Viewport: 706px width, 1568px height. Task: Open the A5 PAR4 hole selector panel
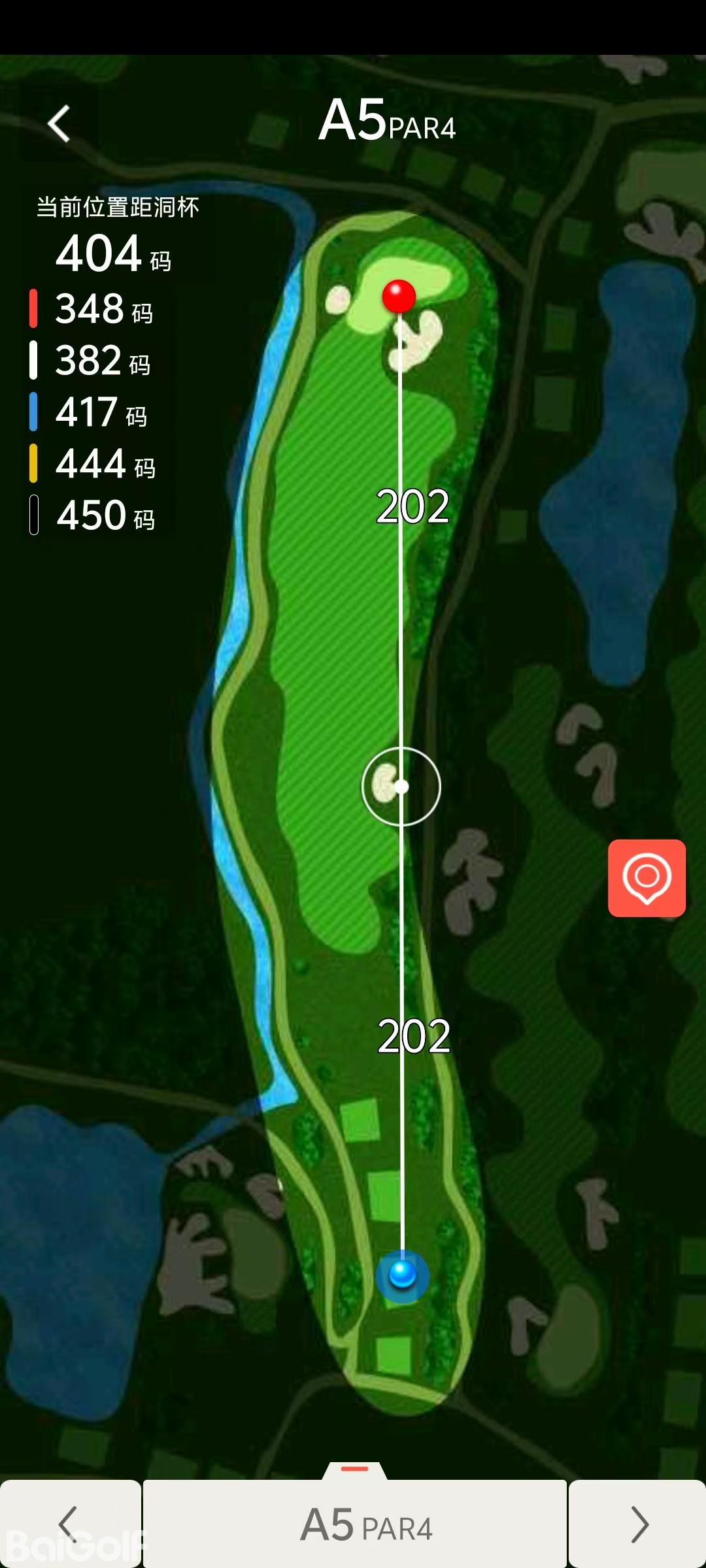pyautogui.click(x=355, y=1524)
